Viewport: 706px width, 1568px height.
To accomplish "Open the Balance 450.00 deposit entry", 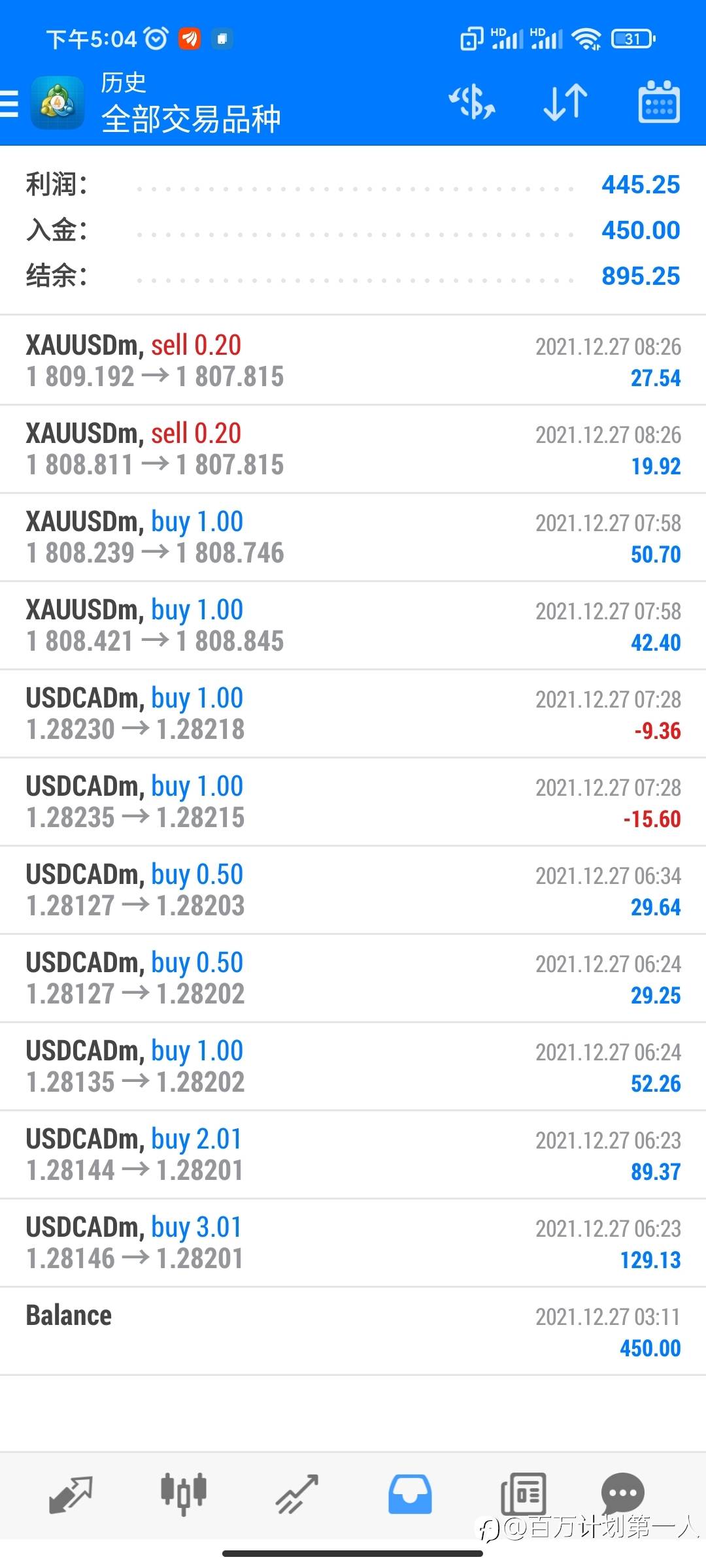I will click(353, 1331).
